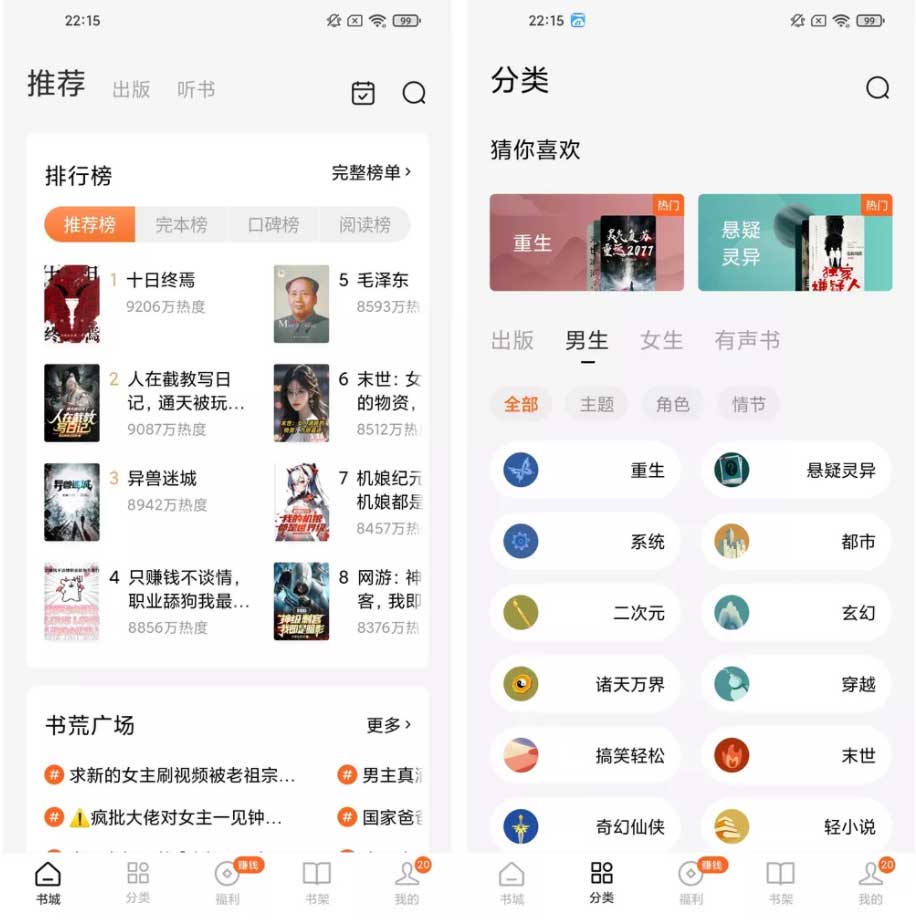Select the 主题 filter tab
Screen dimensions: 916x921
pos(596,405)
